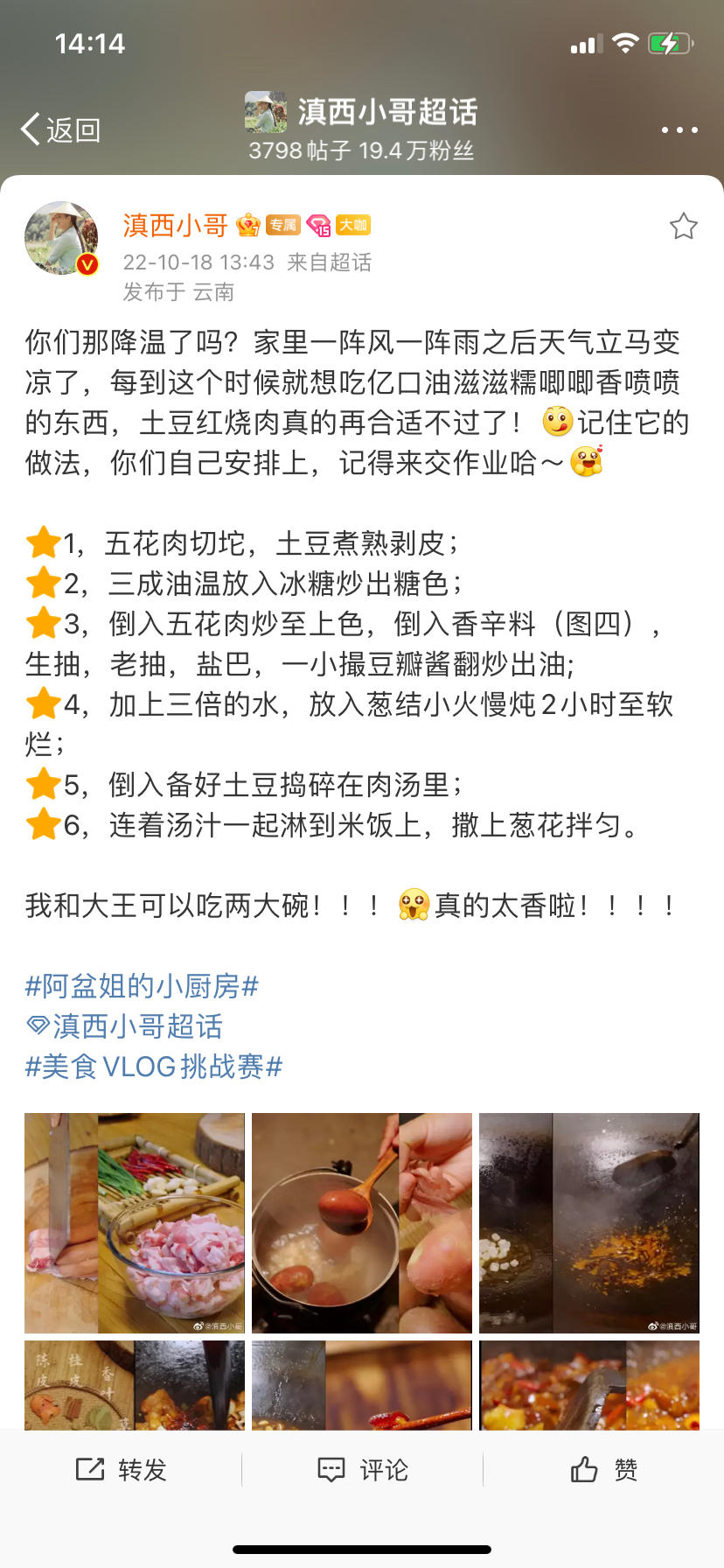Image resolution: width=724 pixels, height=1568 pixels.
Task: Open the 滇西小哥超话 header title
Action: (x=387, y=112)
